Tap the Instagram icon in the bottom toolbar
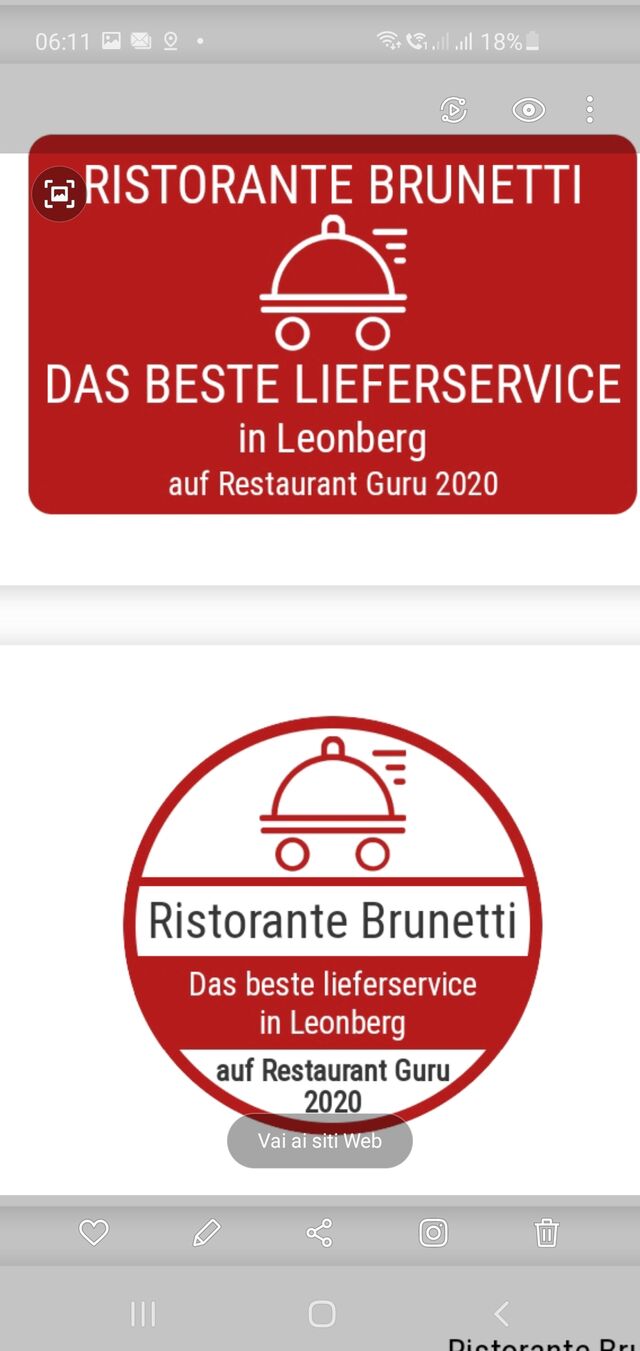 (x=433, y=1233)
